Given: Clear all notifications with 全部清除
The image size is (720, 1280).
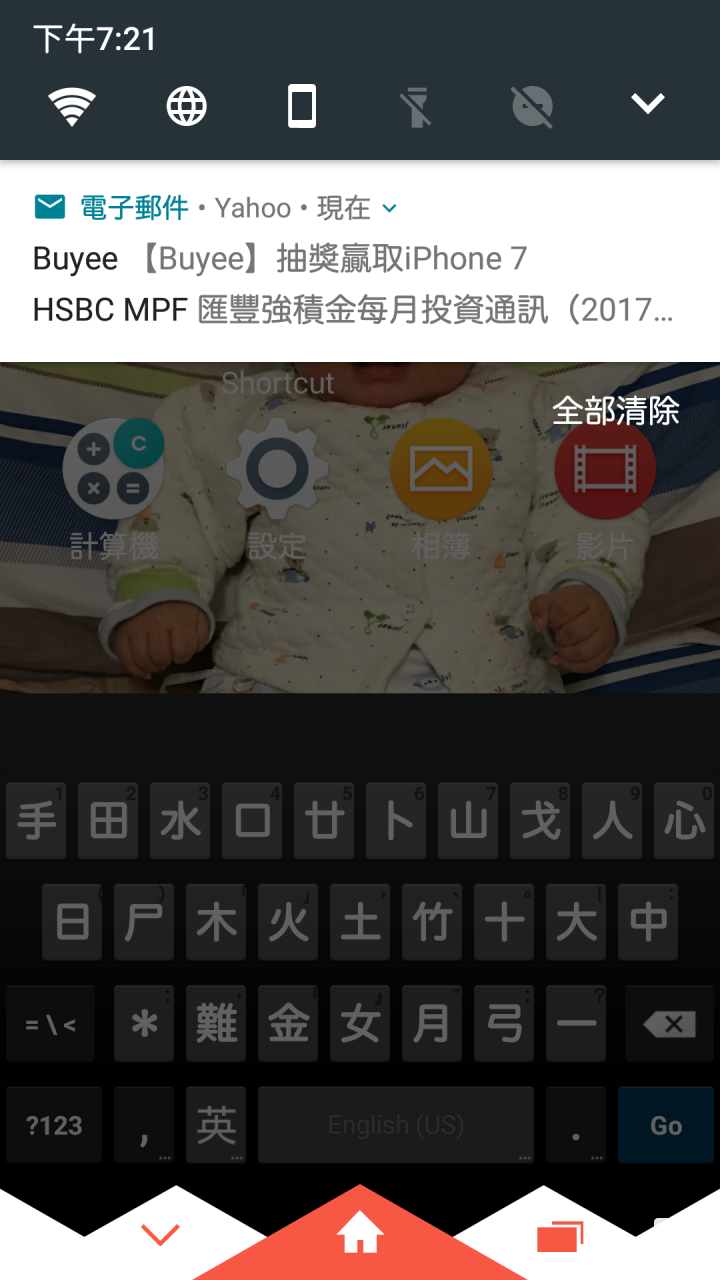Looking at the screenshot, I should coord(616,410).
